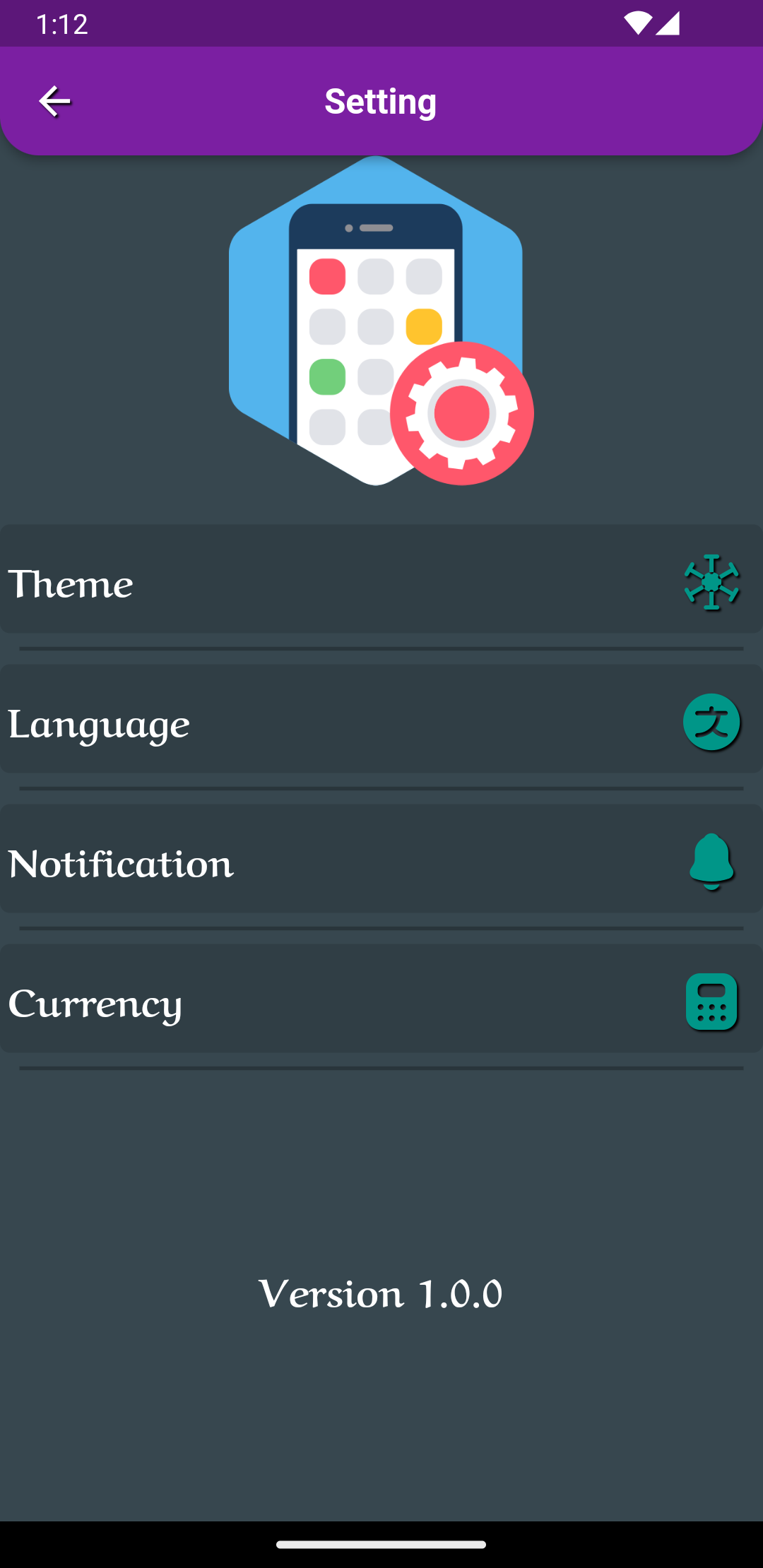Click the Currency calculator icon
This screenshot has height=1568, width=763.
point(711,1003)
